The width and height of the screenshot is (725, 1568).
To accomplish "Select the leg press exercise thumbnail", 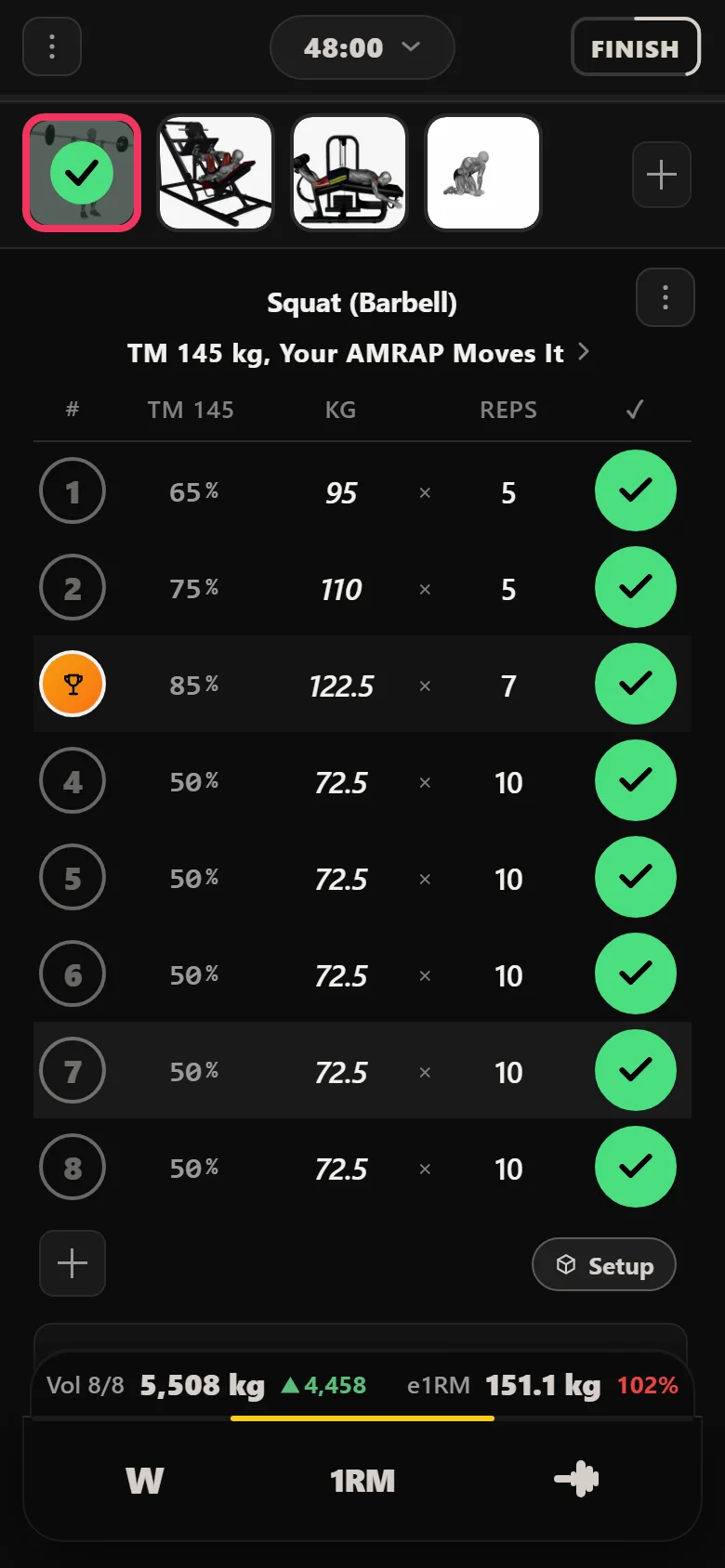I will click(x=216, y=173).
